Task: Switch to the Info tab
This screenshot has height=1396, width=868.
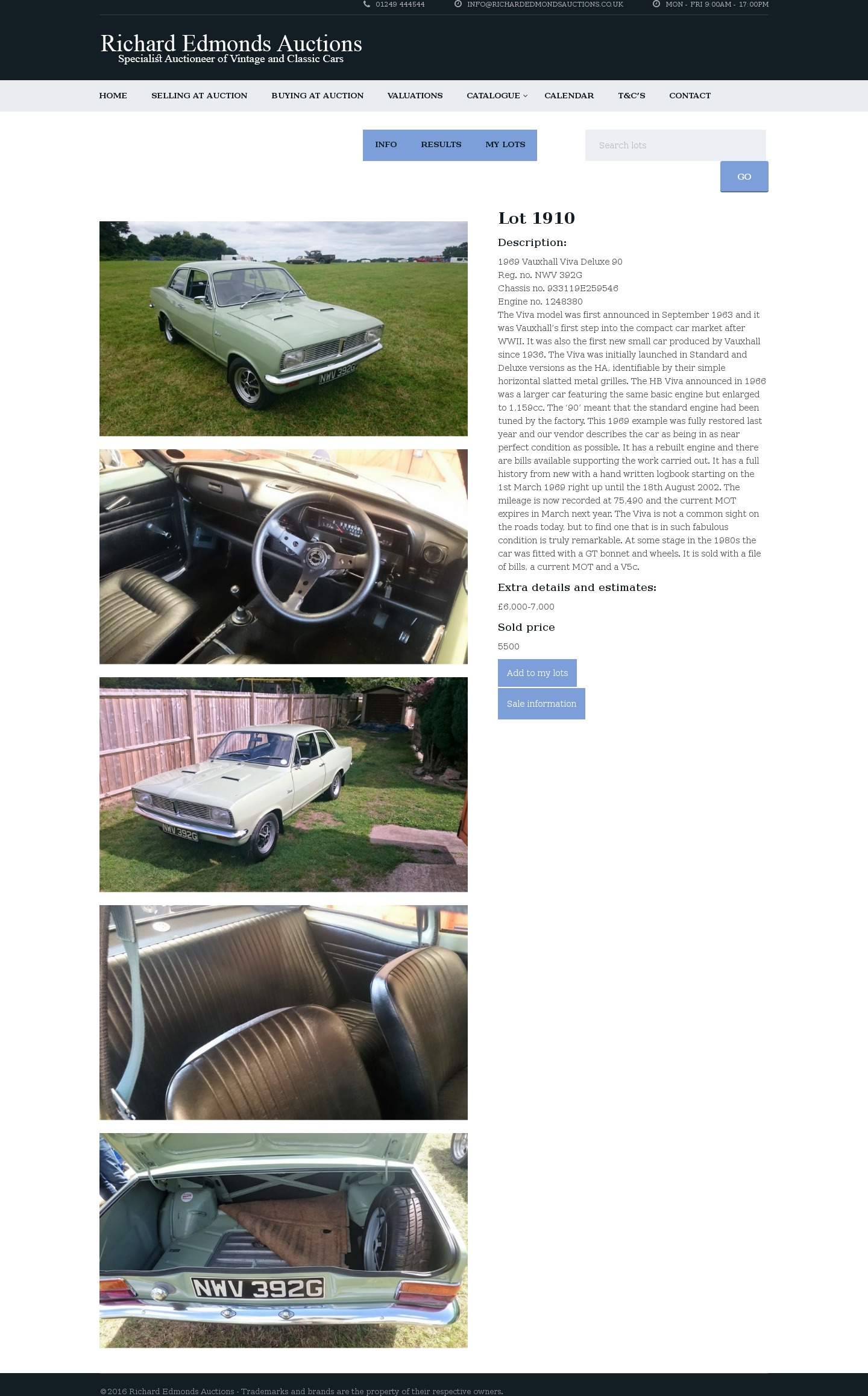Action: click(x=386, y=145)
